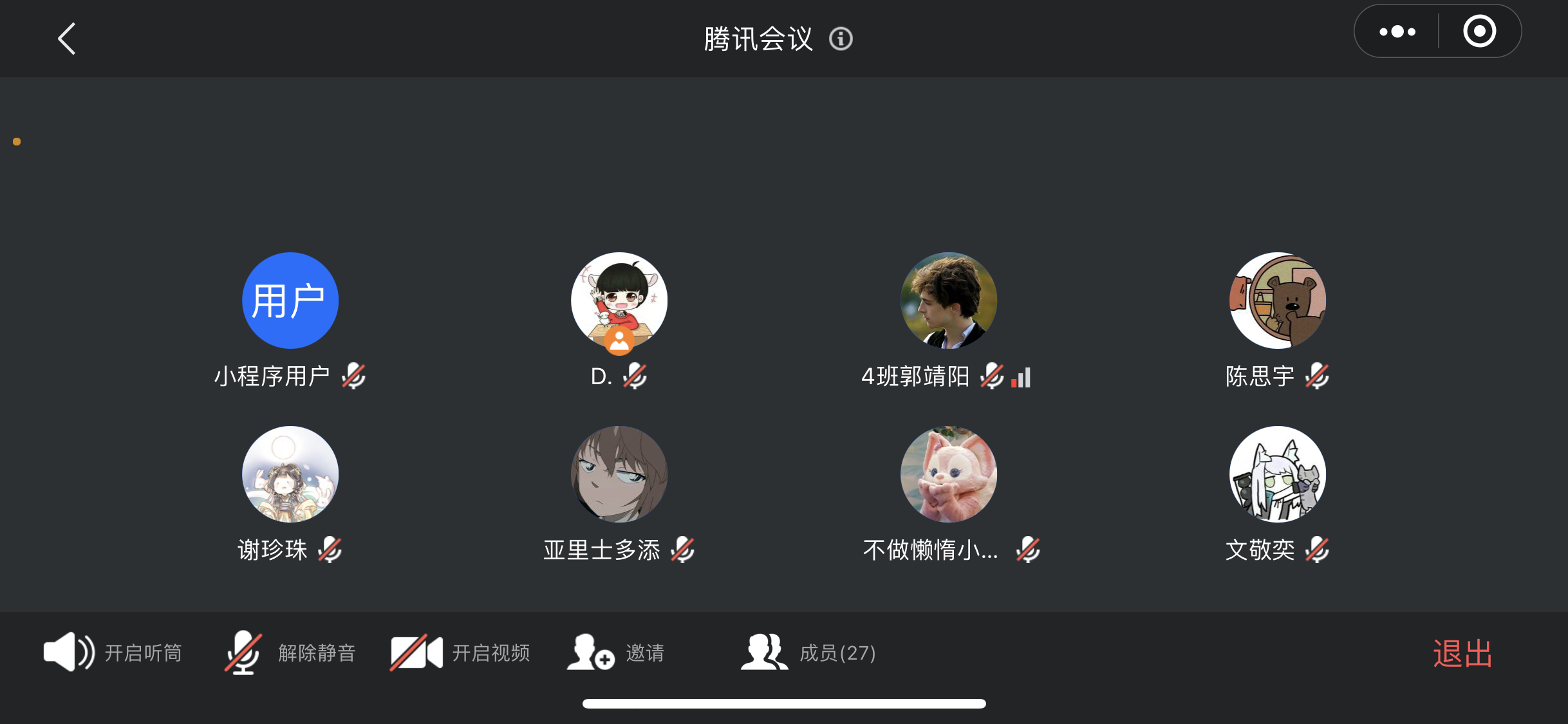Select participant 谢珍珠
Screen dimensions: 1568x724
pos(290,474)
